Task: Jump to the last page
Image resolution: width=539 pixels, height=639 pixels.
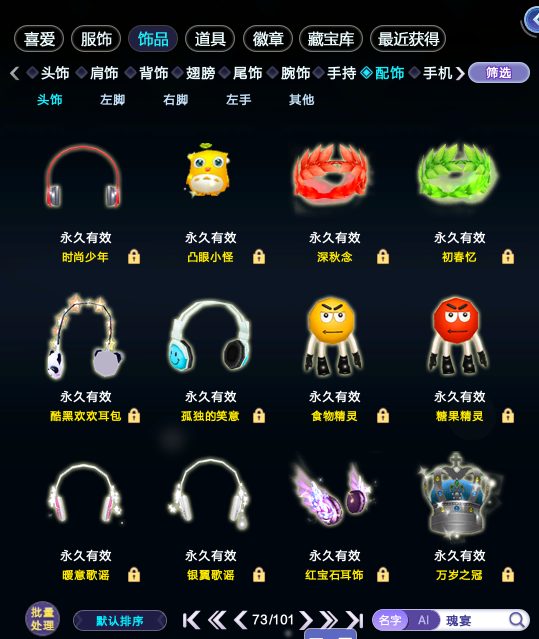Action: pos(355,620)
